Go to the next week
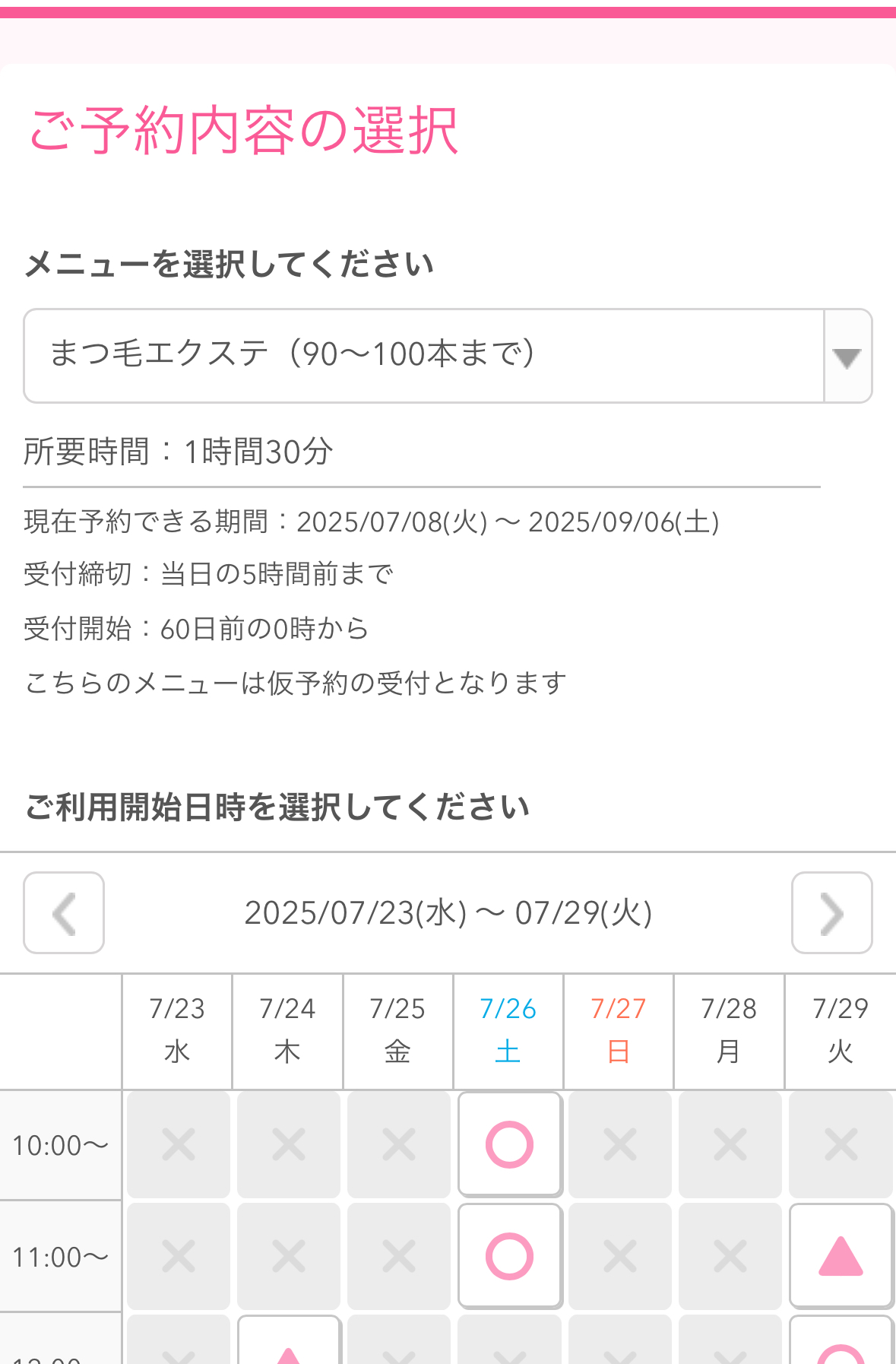 (x=831, y=912)
